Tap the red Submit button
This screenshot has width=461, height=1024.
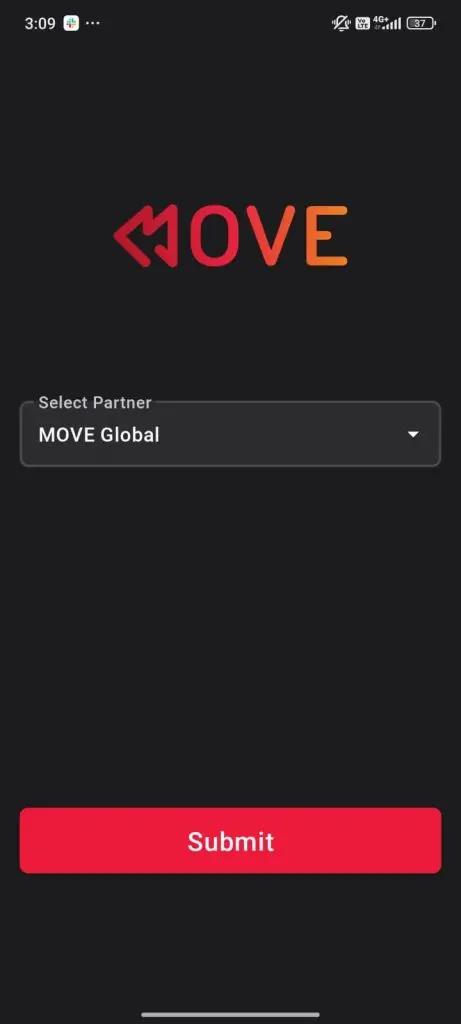230,840
